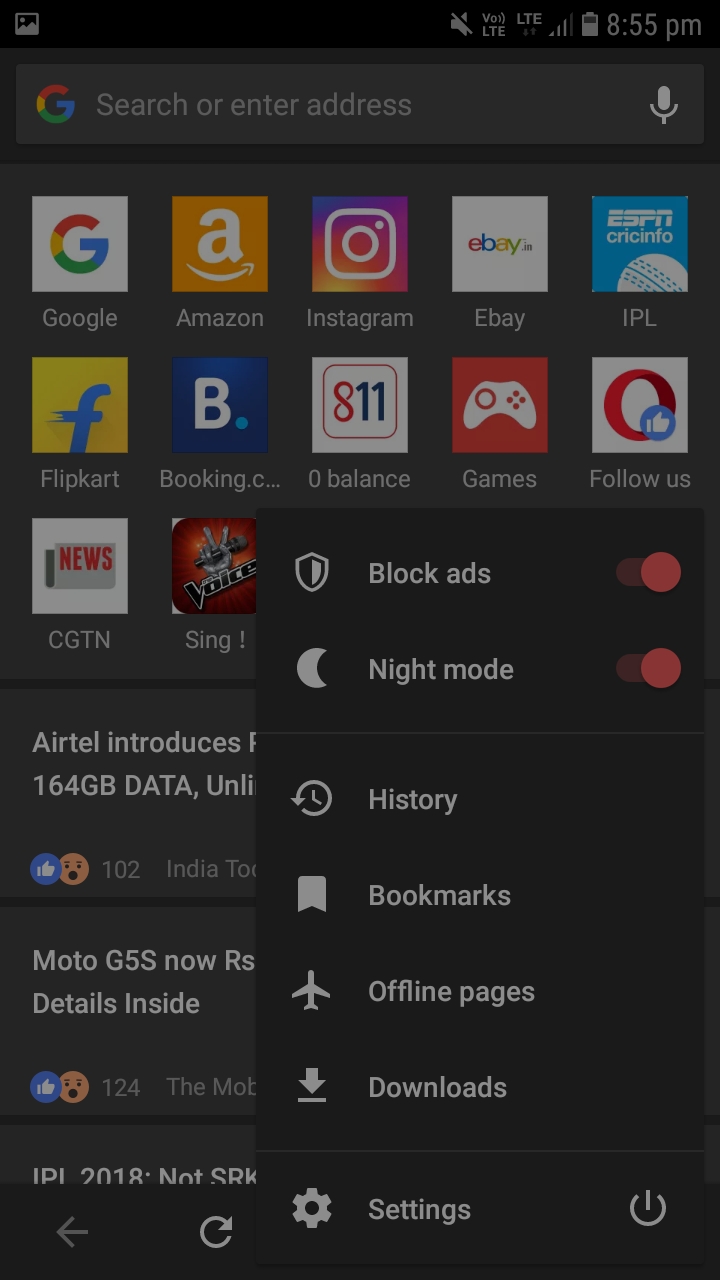Open Bookmarks from the menu
The height and width of the screenshot is (1280, 720).
point(438,895)
